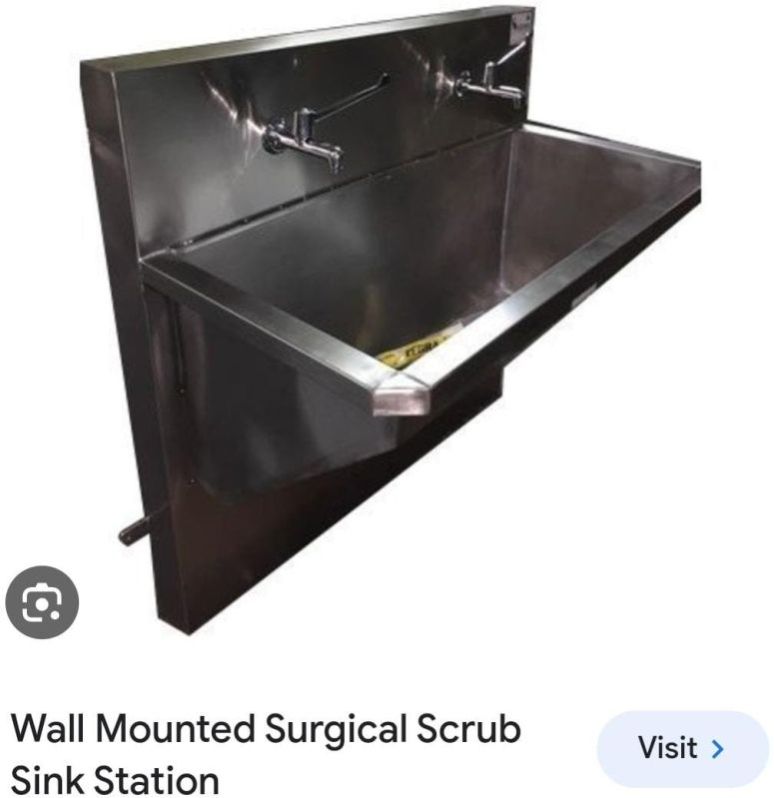Search this image with Google Lens
This screenshot has width=774, height=798.
click(42, 601)
